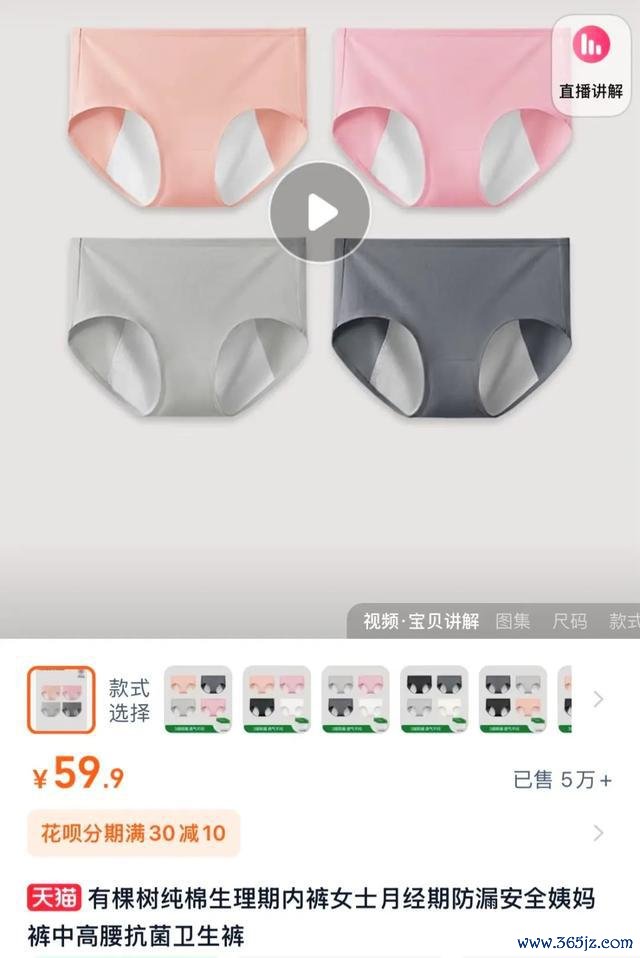
Task: Select the orange-outlined current style thumbnail
Action: tap(61, 699)
